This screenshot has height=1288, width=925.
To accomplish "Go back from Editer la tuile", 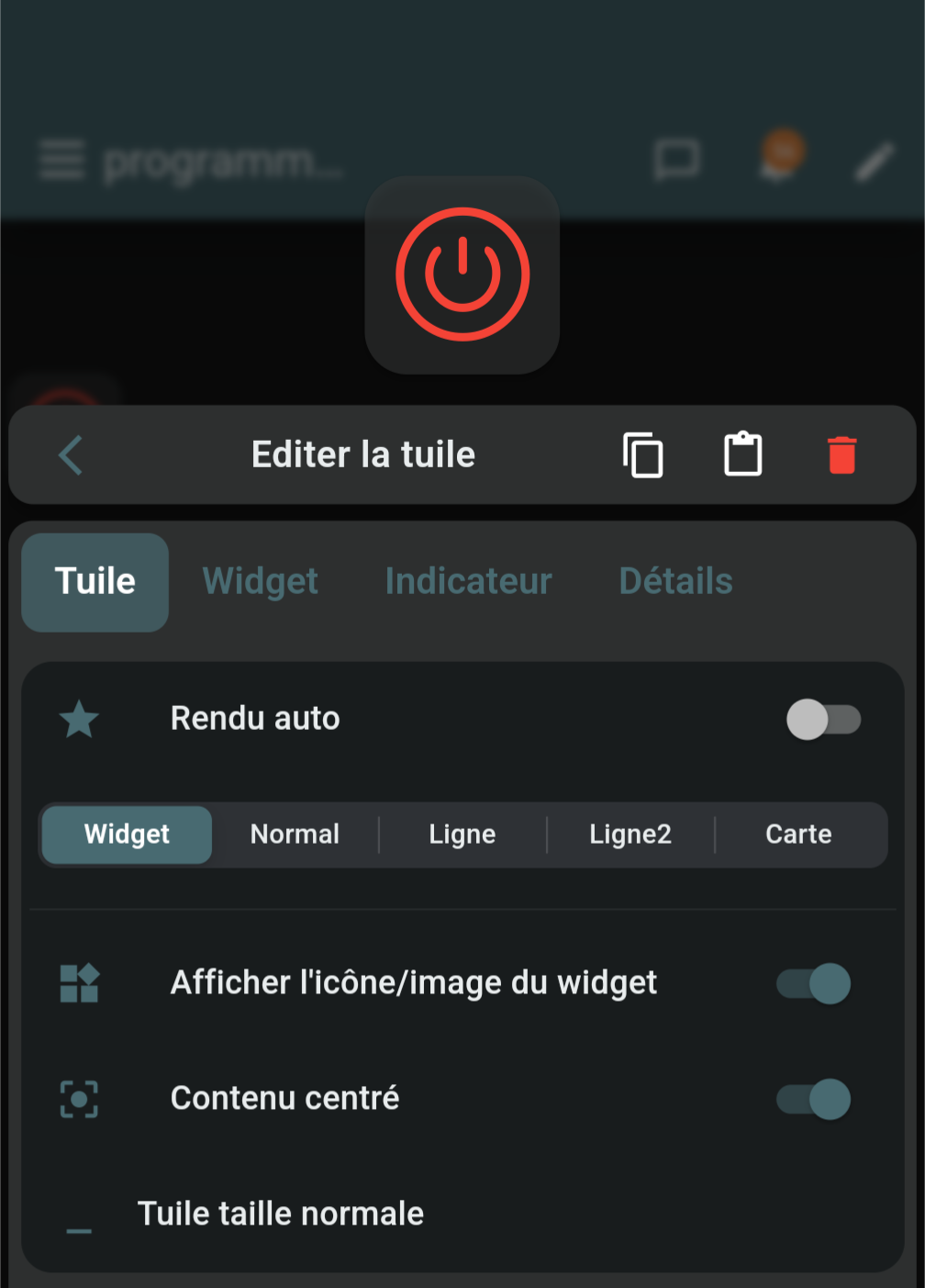I will point(72,454).
